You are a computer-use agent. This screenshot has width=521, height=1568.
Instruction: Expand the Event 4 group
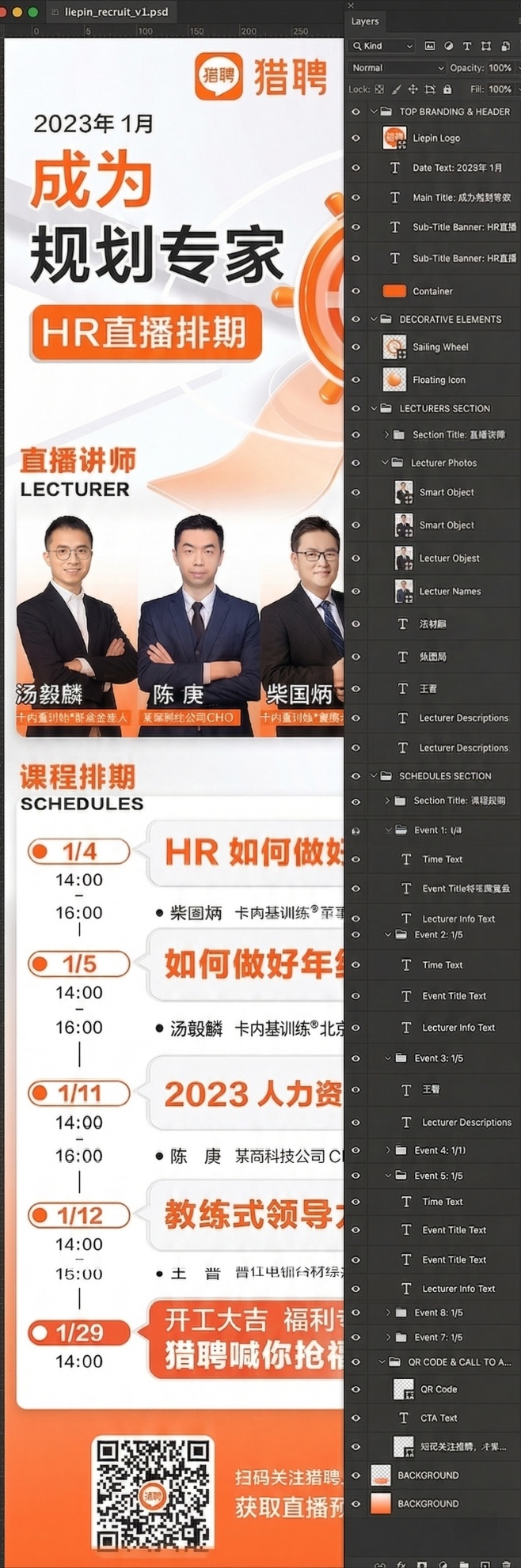pos(388,1150)
